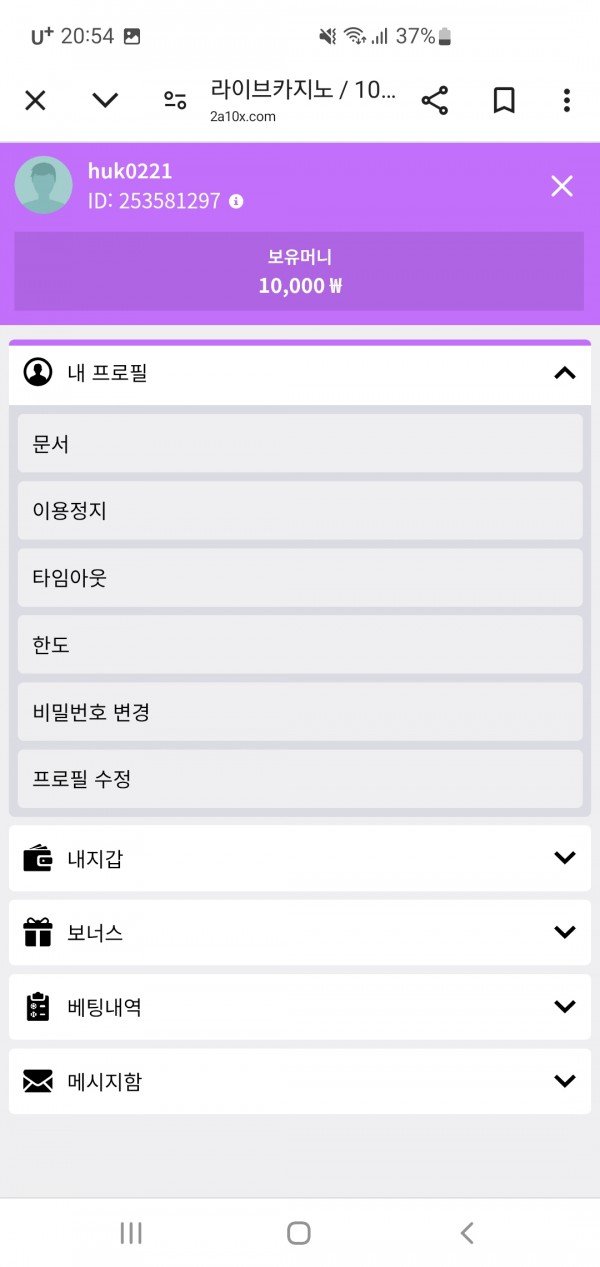Go to 비밀번호 변경

(300, 712)
